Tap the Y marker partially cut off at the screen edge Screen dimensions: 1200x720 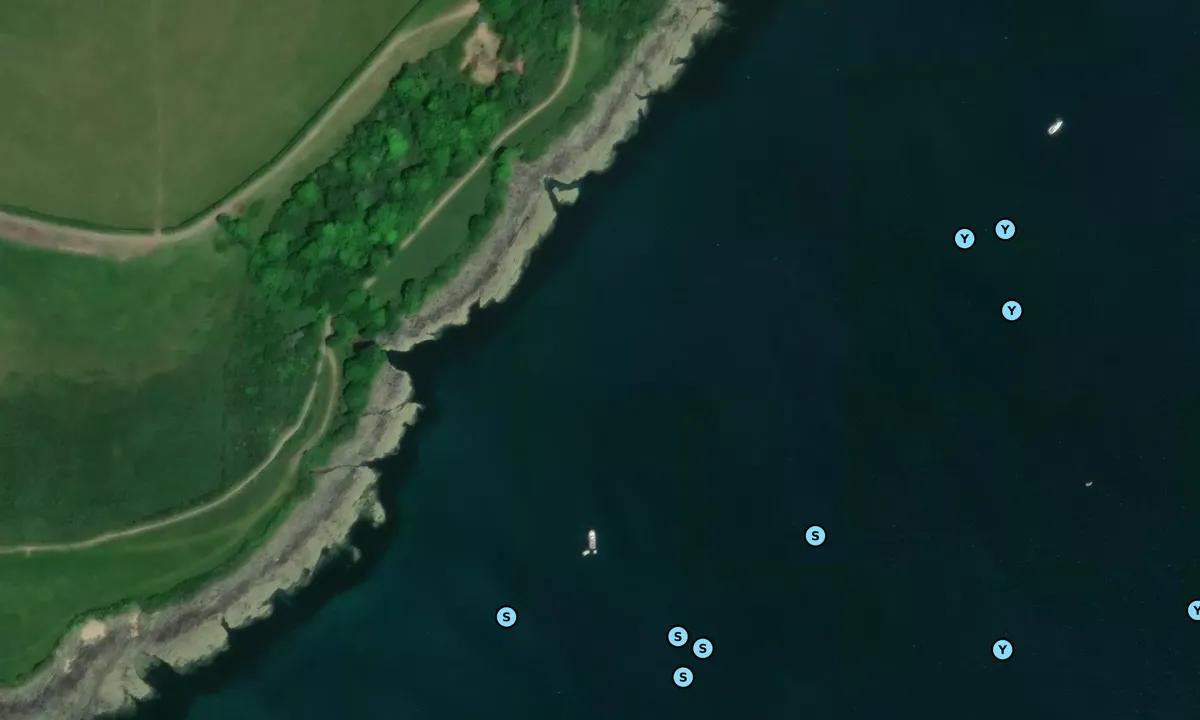click(x=1194, y=610)
